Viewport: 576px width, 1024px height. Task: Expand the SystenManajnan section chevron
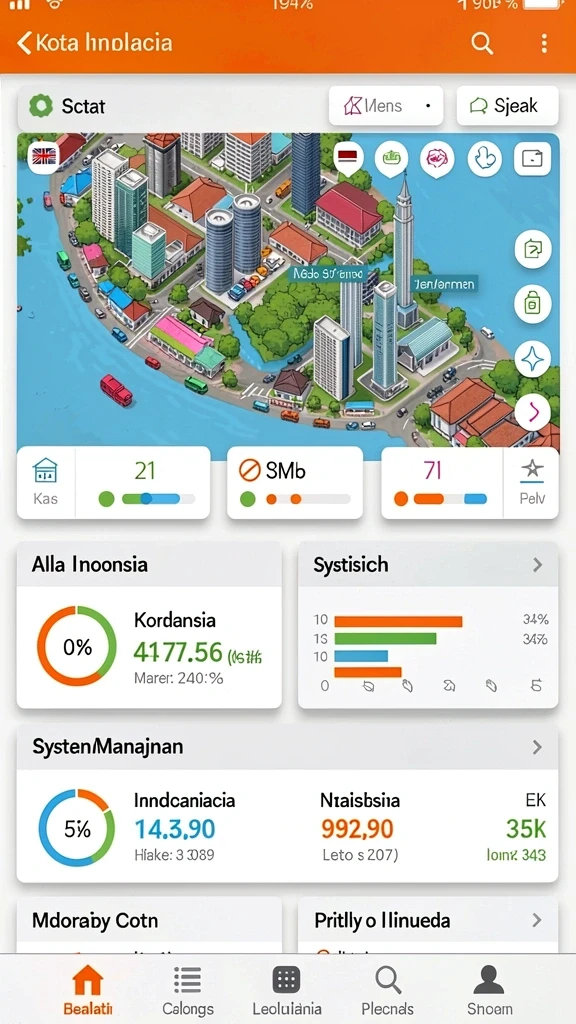[x=537, y=747]
